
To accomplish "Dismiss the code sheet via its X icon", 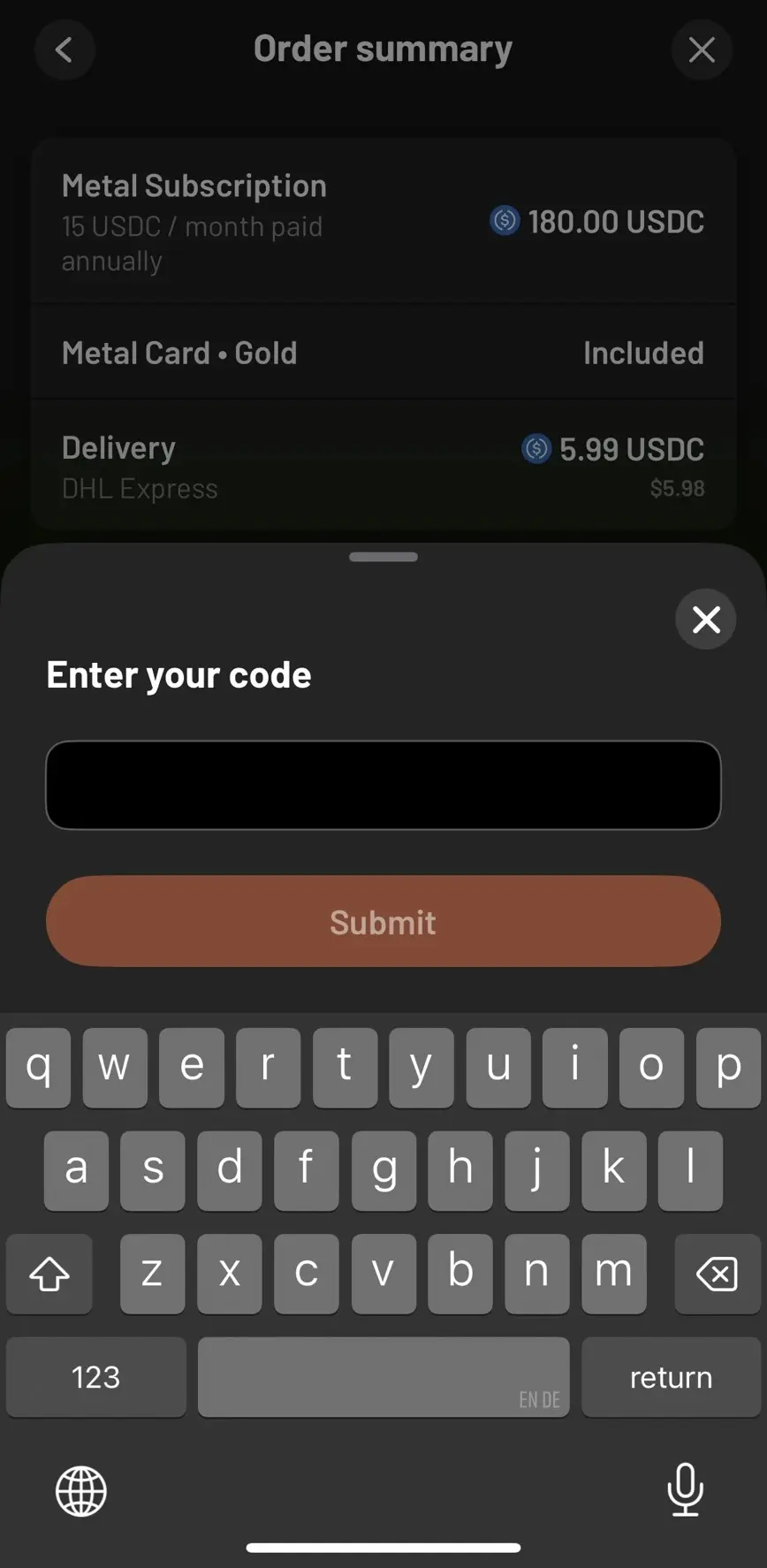I will [705, 620].
